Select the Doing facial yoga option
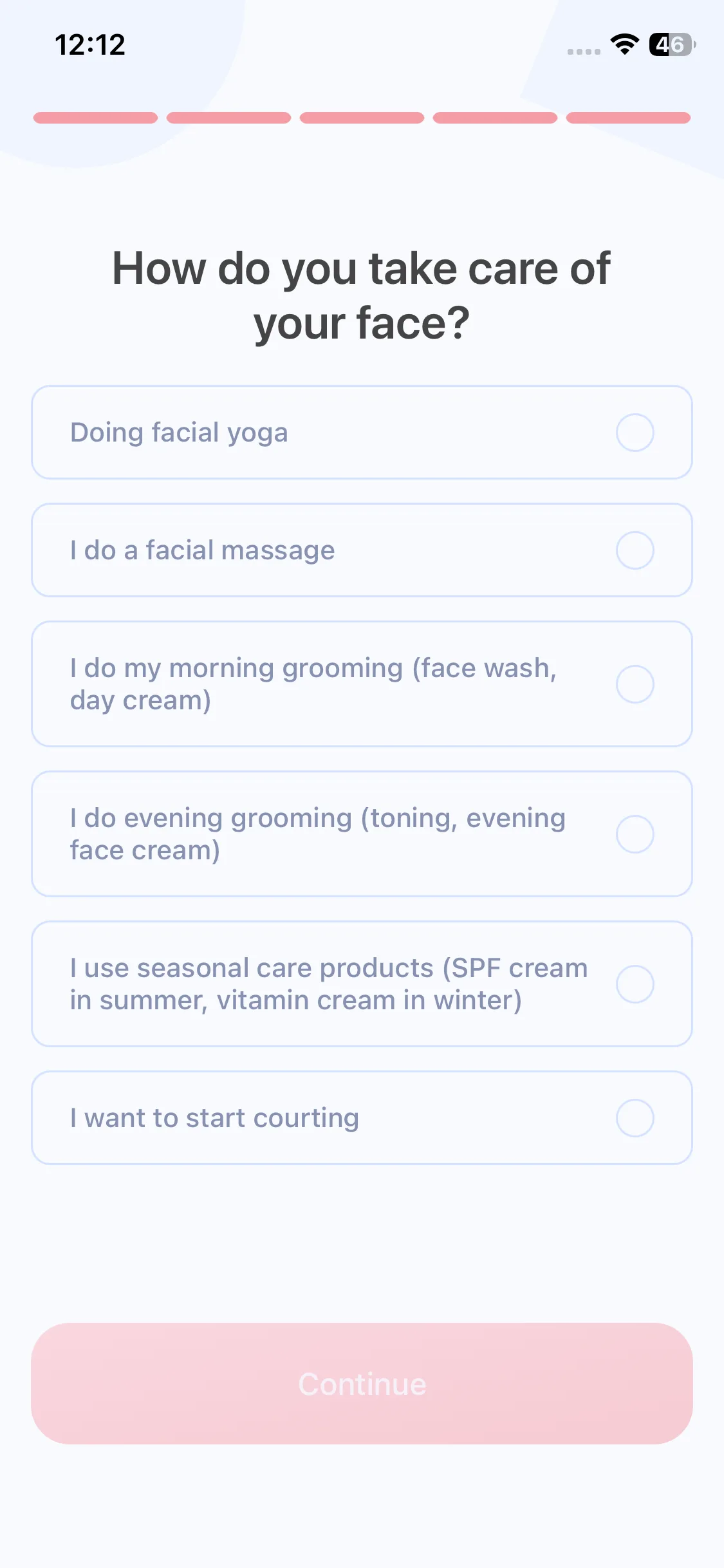Image resolution: width=724 pixels, height=1568 pixels. pos(362,433)
